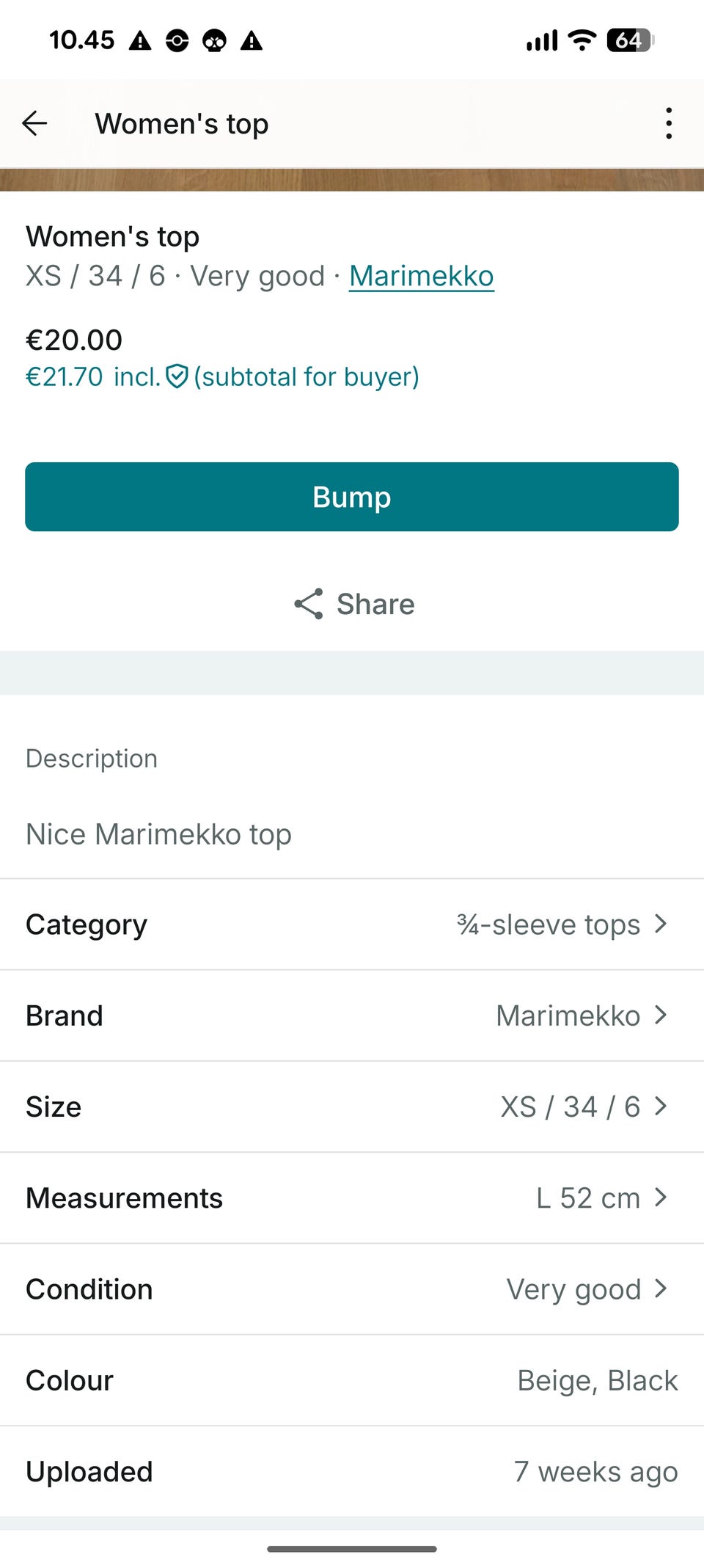This screenshot has height=1568, width=704.
Task: Tap the buyer protection subtotal line
Action: (x=222, y=376)
